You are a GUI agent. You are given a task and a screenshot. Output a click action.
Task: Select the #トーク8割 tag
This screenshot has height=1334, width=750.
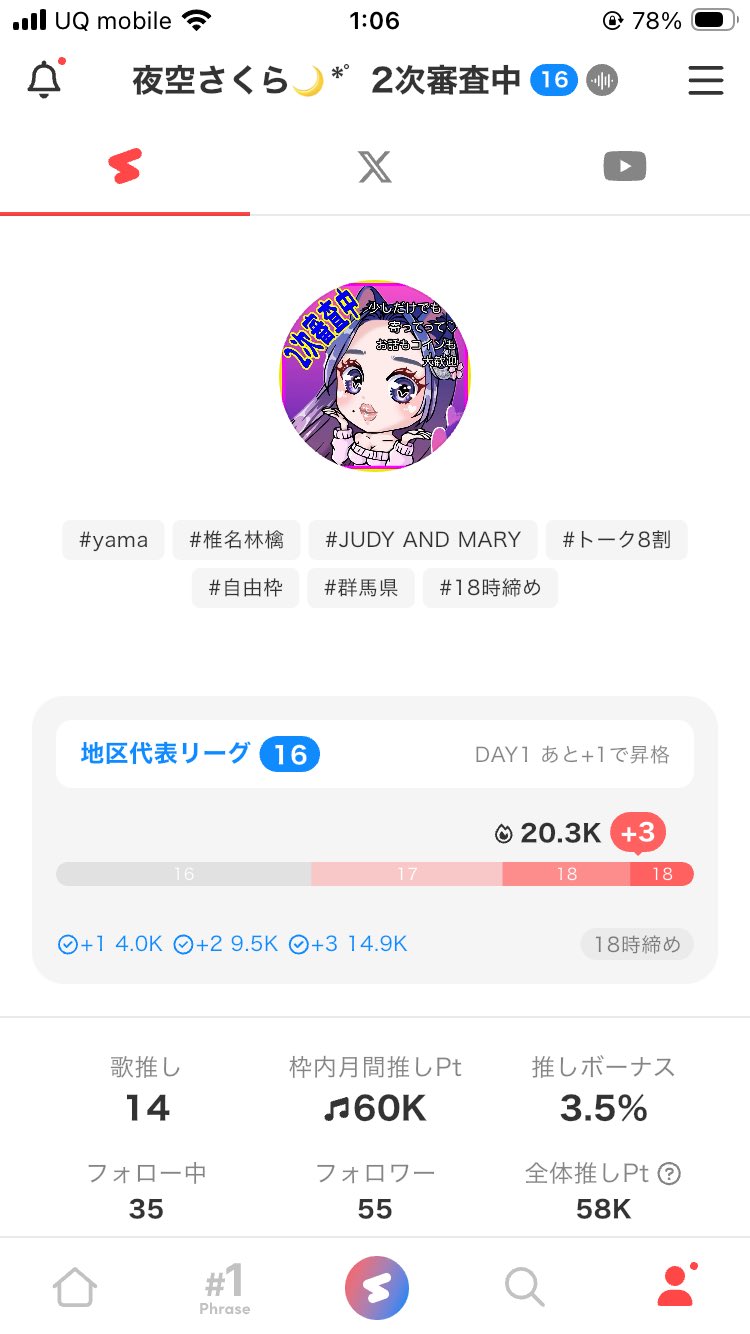[x=616, y=540]
